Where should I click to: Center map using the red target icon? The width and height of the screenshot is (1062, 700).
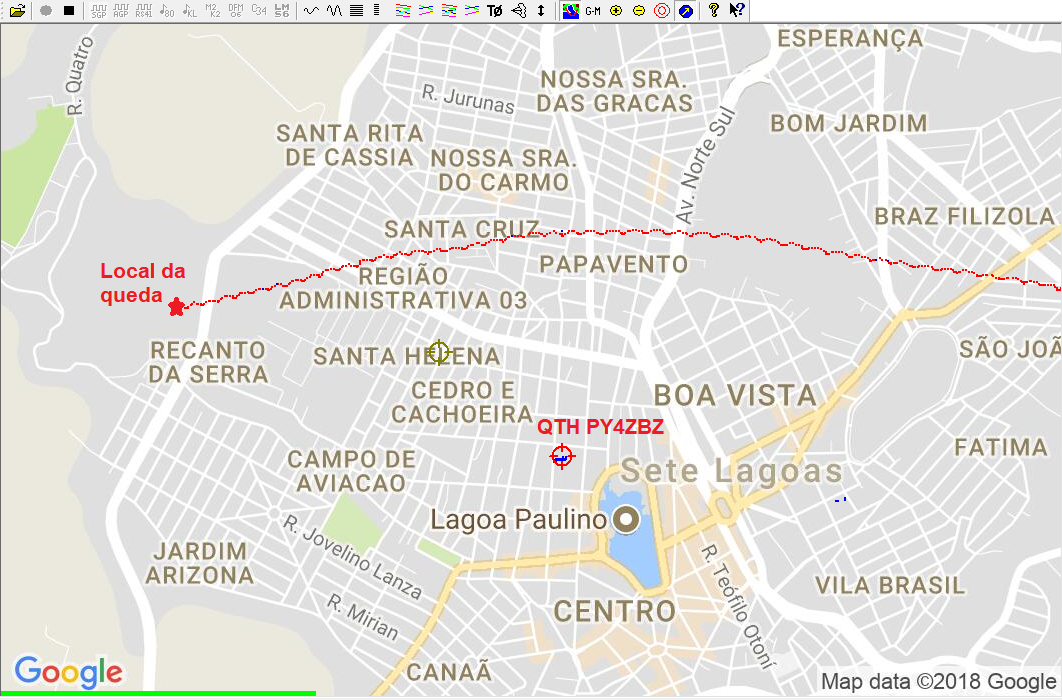coord(661,11)
